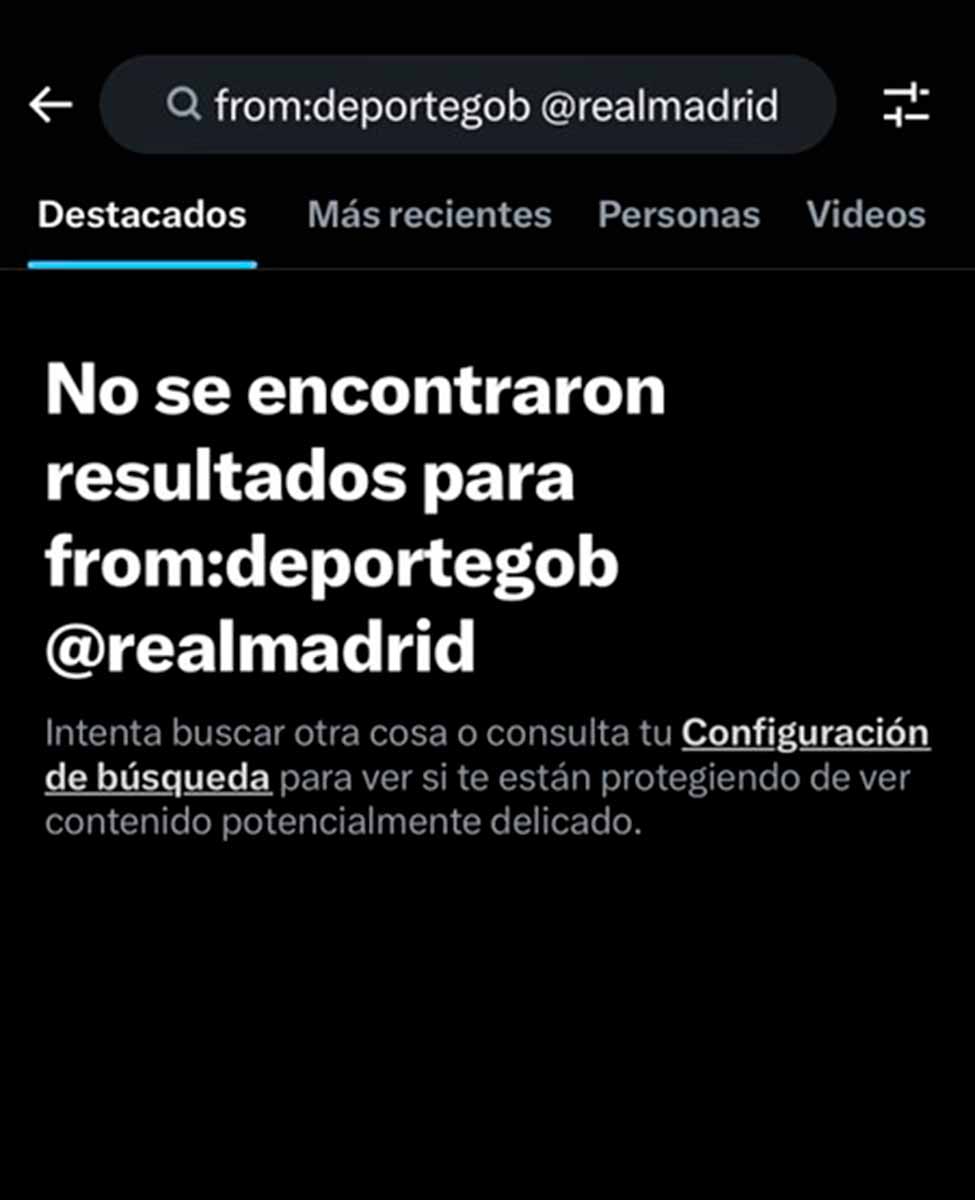The width and height of the screenshot is (975, 1200).
Task: Switch to the Videos tab
Action: point(865,215)
